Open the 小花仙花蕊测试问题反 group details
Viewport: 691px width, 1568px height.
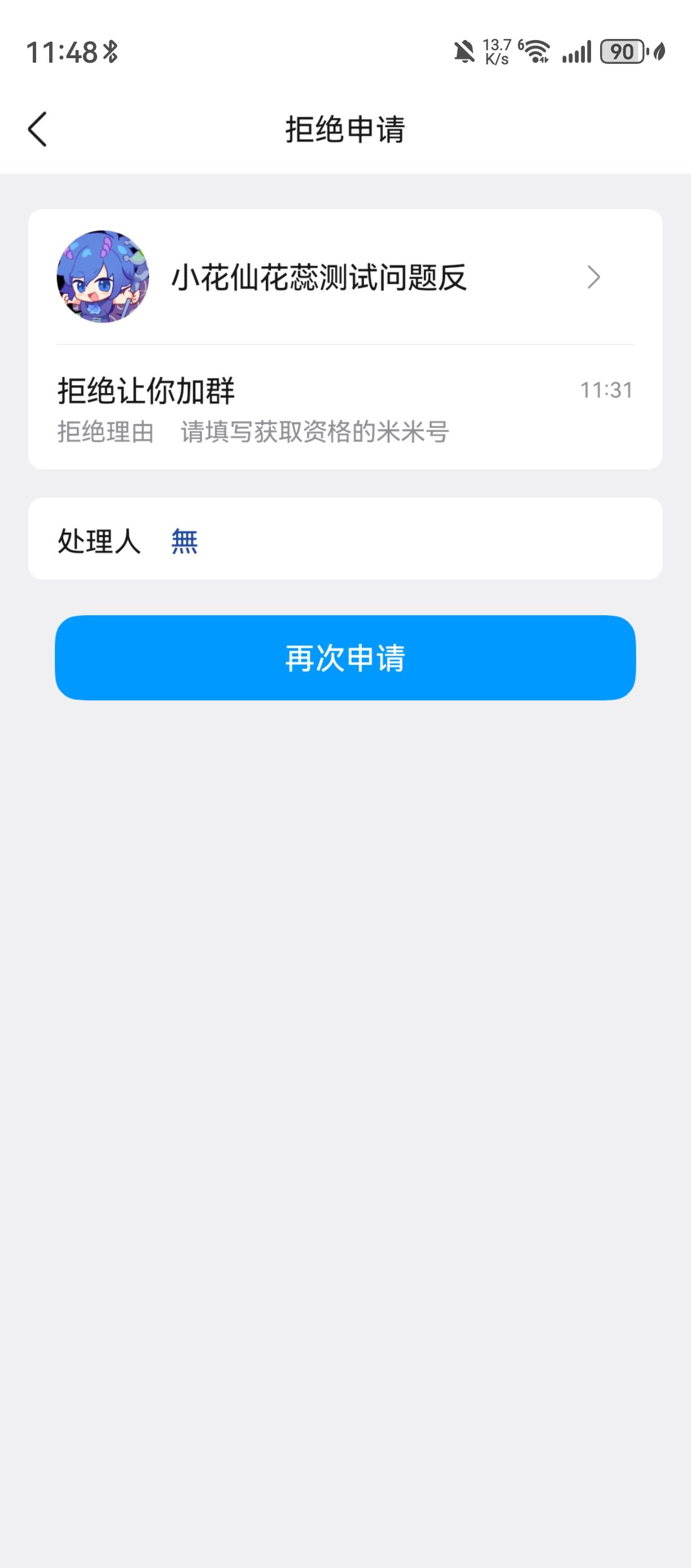tap(345, 277)
